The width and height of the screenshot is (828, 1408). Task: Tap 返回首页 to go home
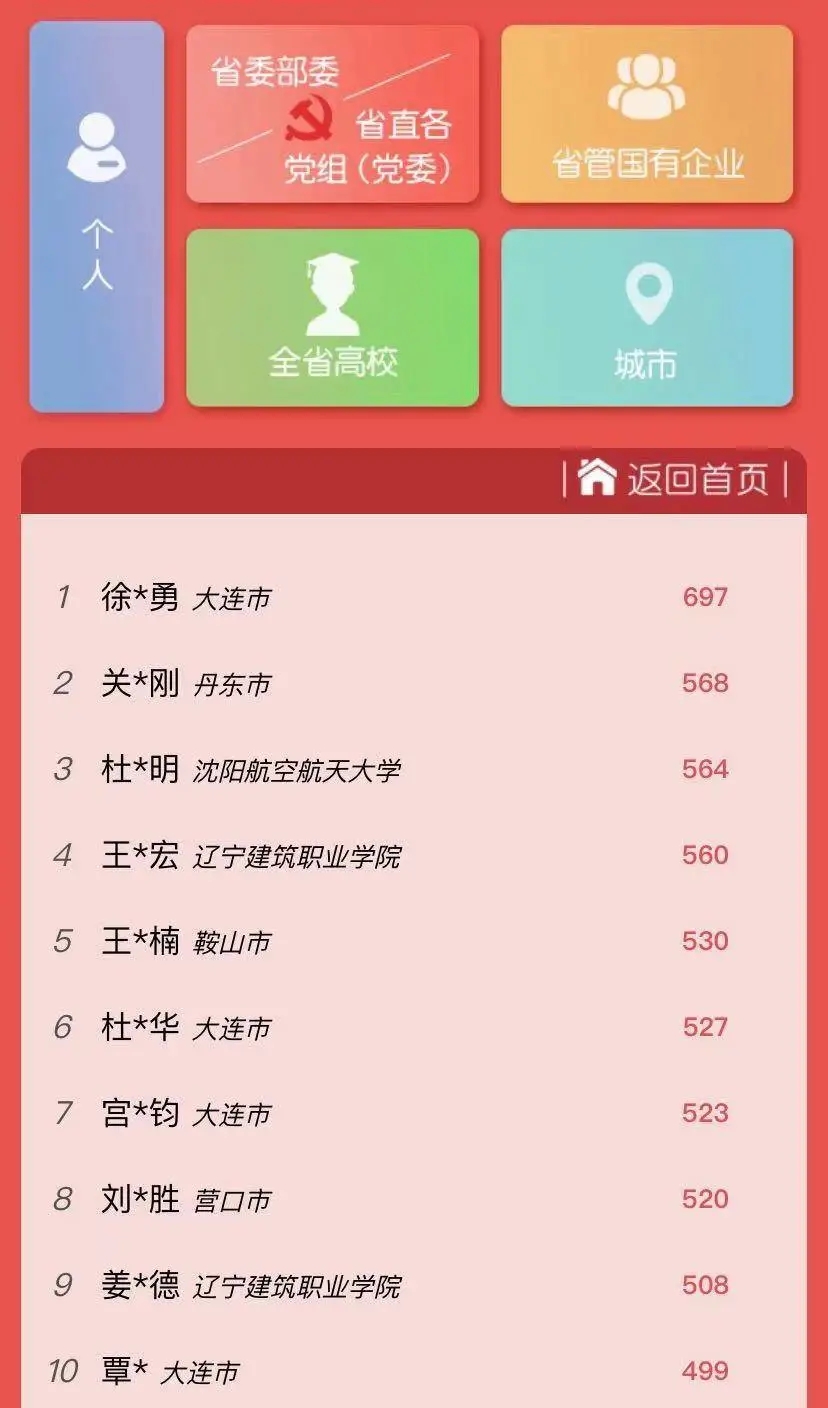676,479
